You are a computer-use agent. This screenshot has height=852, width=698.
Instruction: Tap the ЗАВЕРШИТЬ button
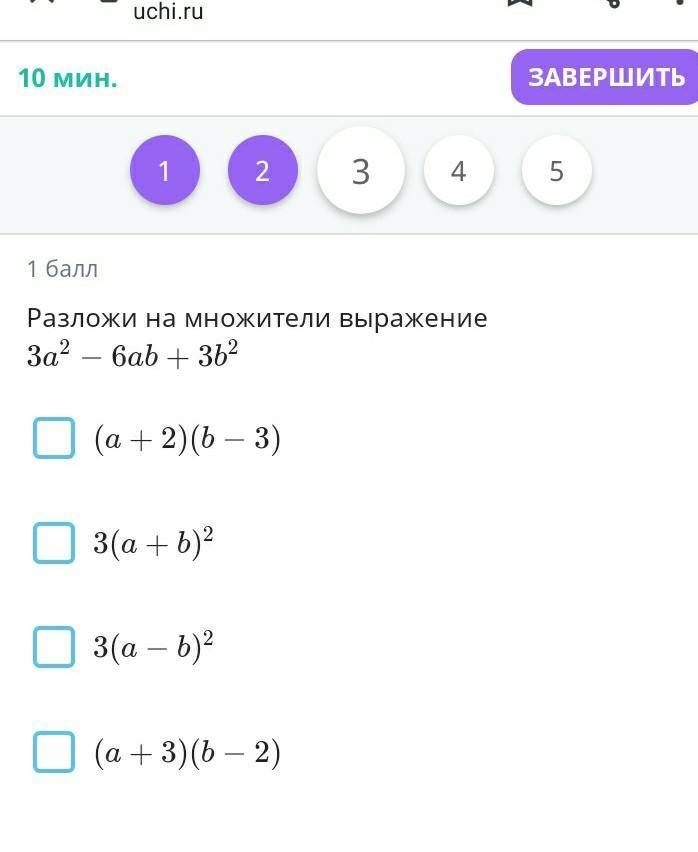click(605, 78)
